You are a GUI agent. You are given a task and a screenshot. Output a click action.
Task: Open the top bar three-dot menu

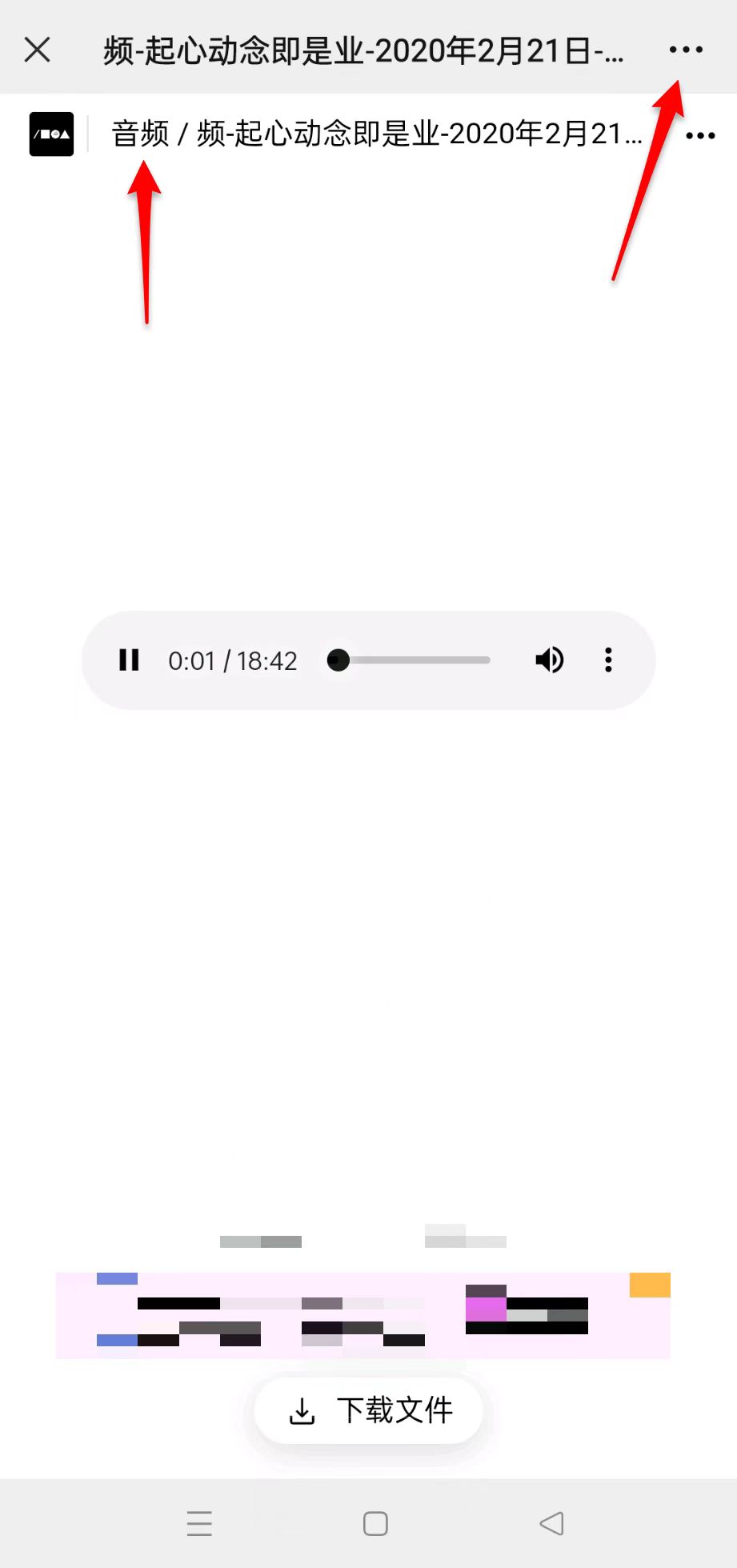pyautogui.click(x=686, y=50)
